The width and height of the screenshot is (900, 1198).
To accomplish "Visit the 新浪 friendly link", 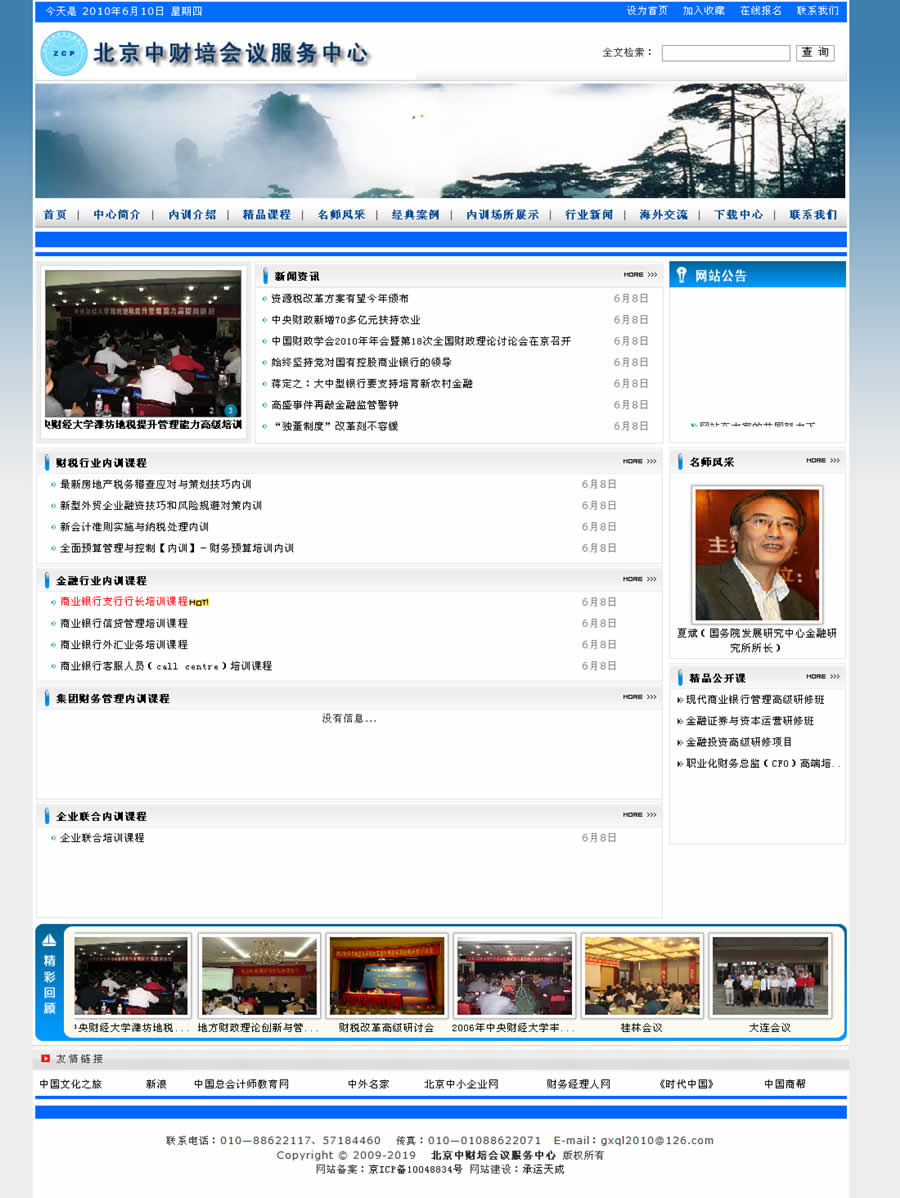I will 156,1084.
